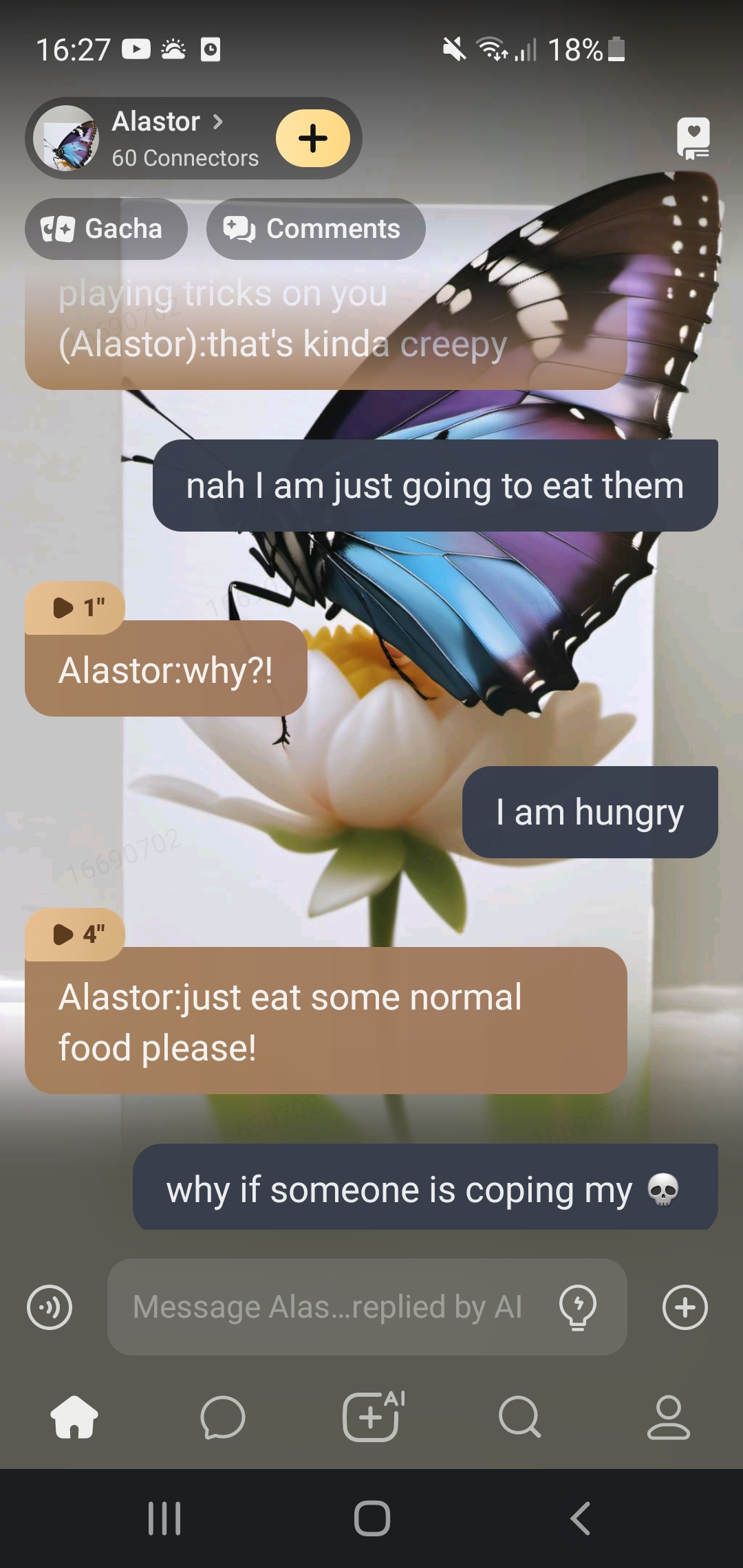Viewport: 743px width, 1568px height.
Task: Open the memory book icon
Action: 693,138
